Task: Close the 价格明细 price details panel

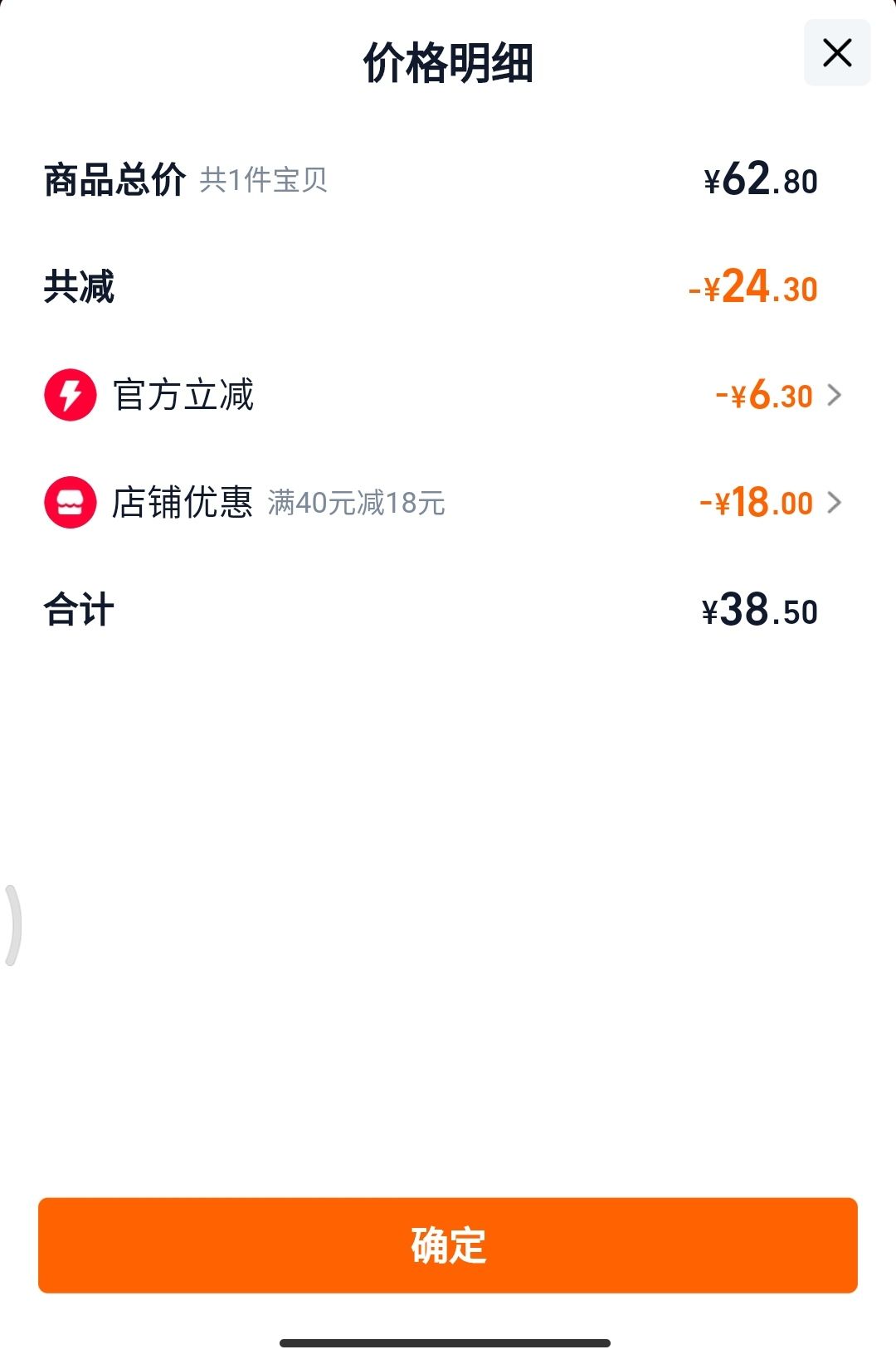Action: [x=837, y=53]
